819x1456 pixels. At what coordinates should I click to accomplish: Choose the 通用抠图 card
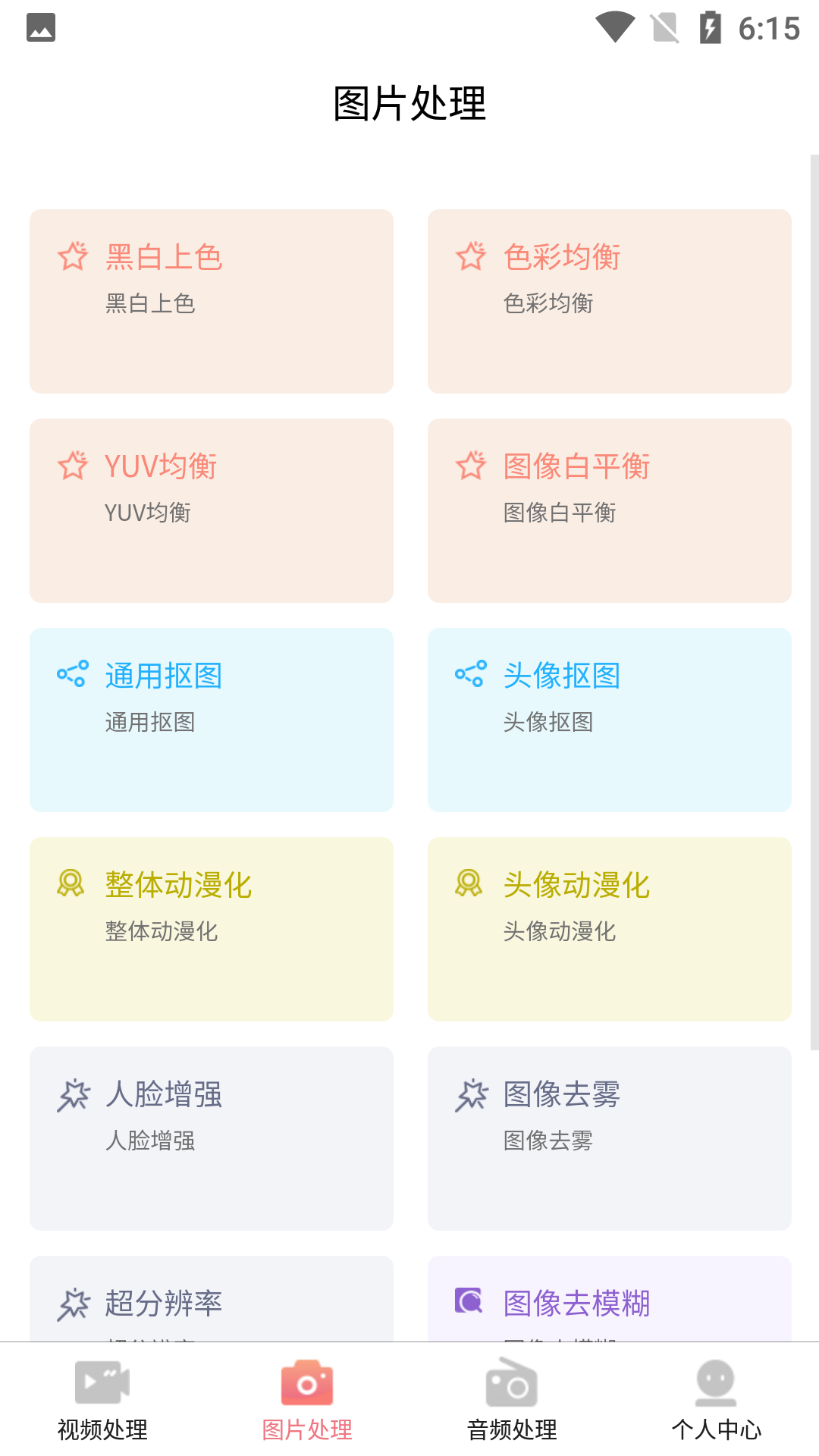212,720
